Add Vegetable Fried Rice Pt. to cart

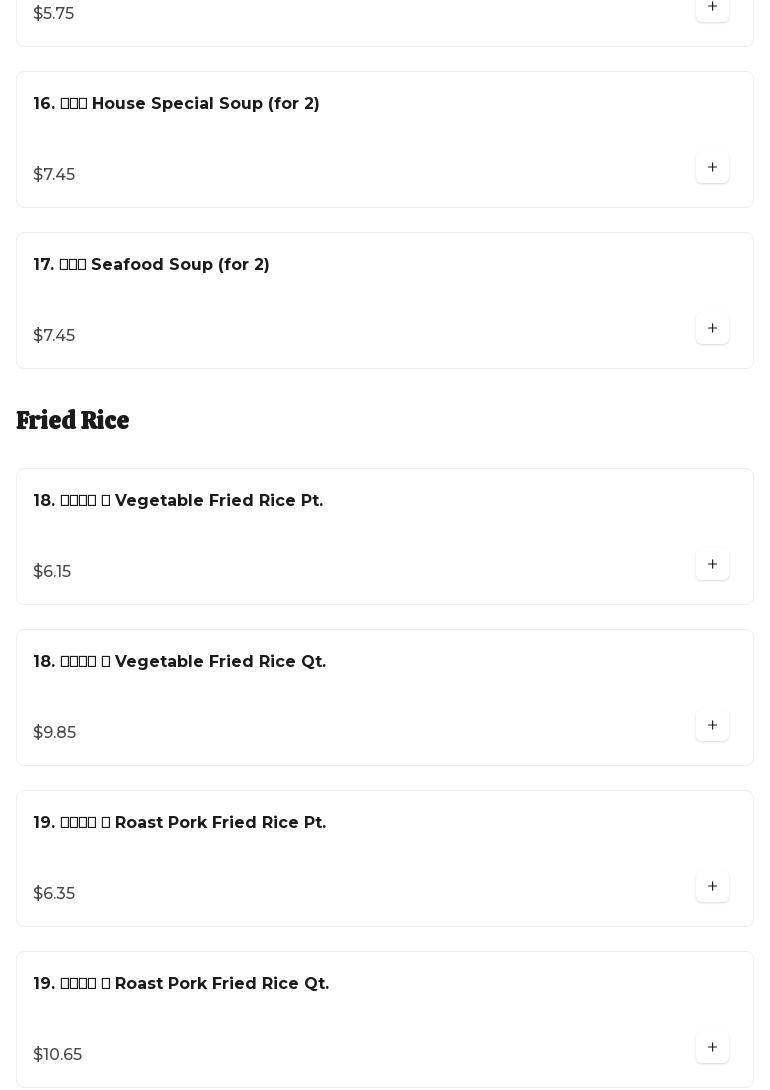click(x=712, y=564)
